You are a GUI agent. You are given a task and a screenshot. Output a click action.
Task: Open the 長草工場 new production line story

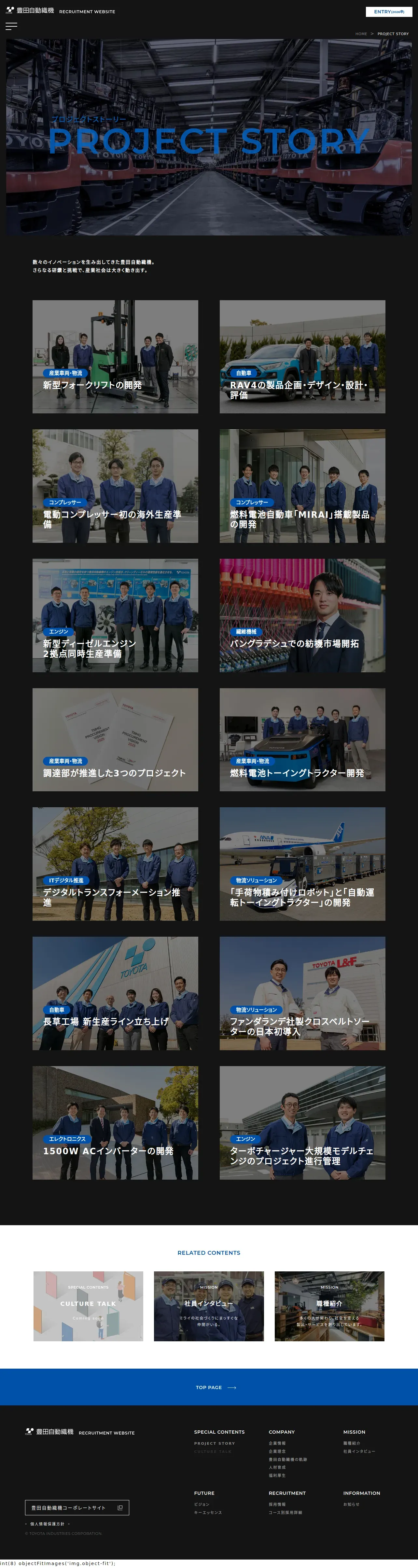click(115, 993)
